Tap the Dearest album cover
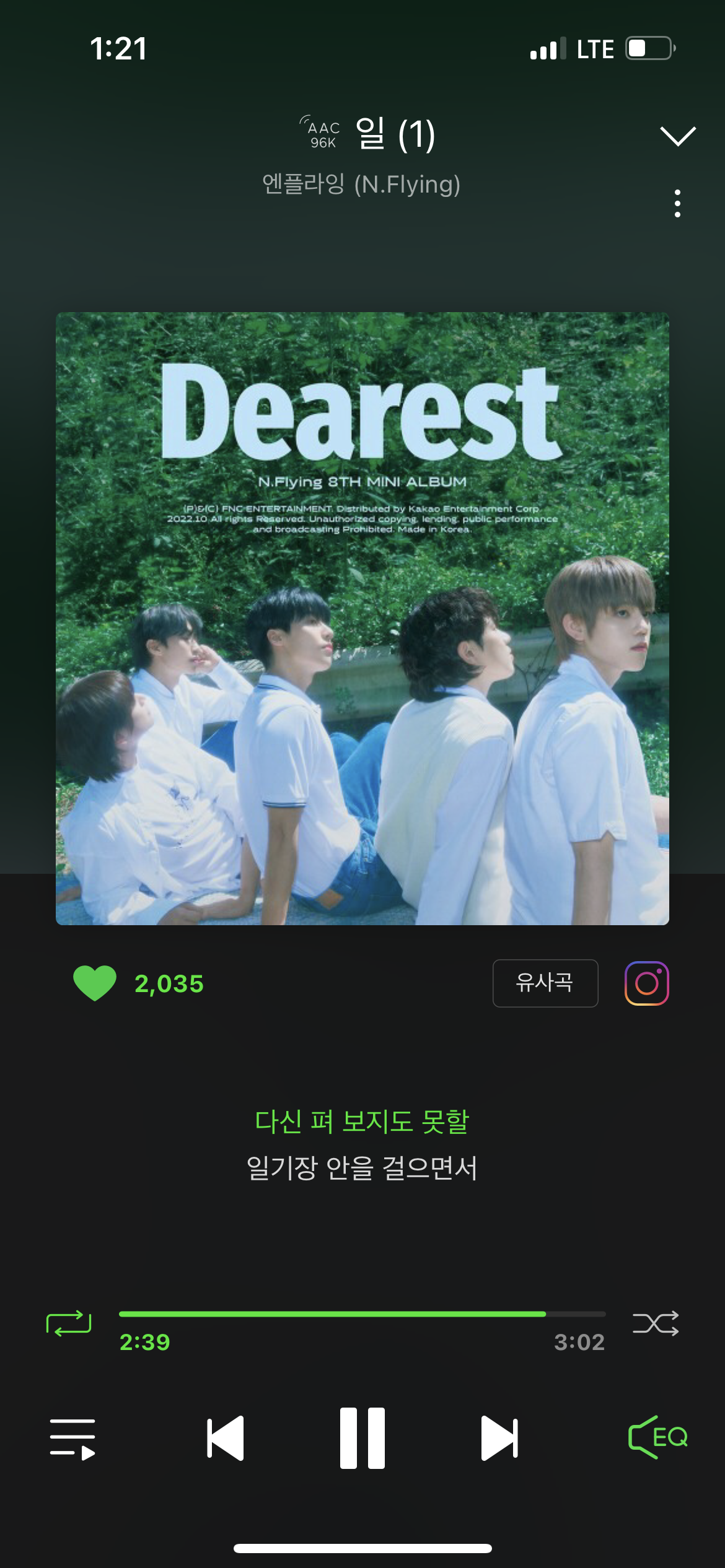 coord(362,618)
